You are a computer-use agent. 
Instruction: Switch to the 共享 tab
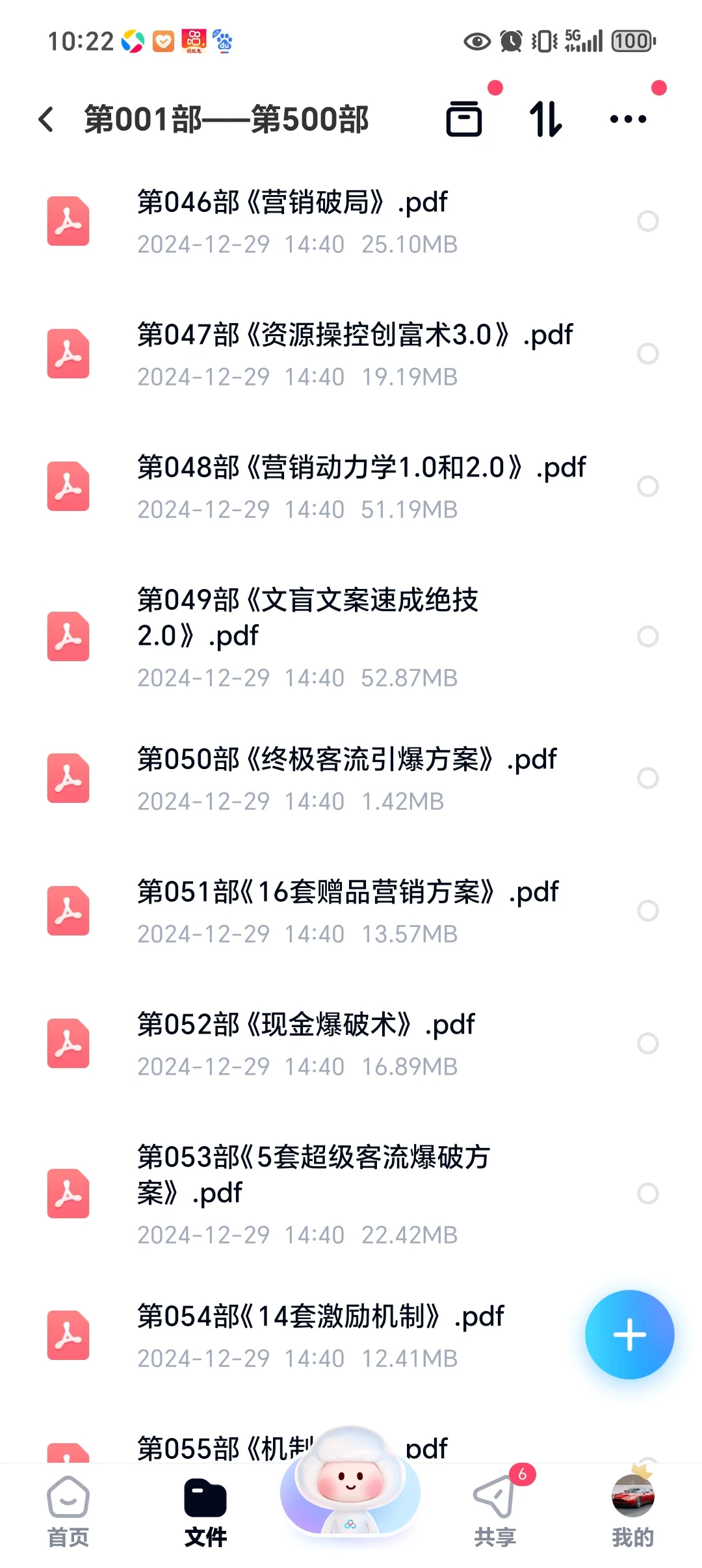click(x=495, y=1512)
